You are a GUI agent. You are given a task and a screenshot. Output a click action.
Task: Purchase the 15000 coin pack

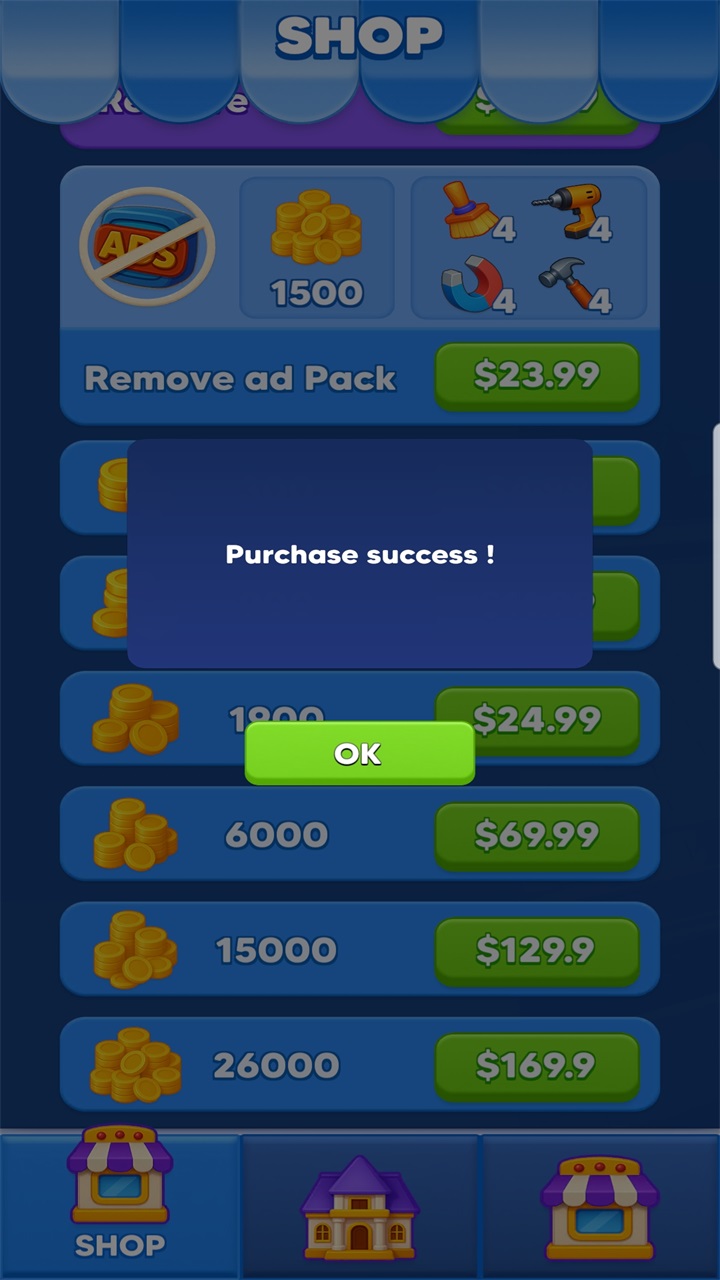coord(537,950)
